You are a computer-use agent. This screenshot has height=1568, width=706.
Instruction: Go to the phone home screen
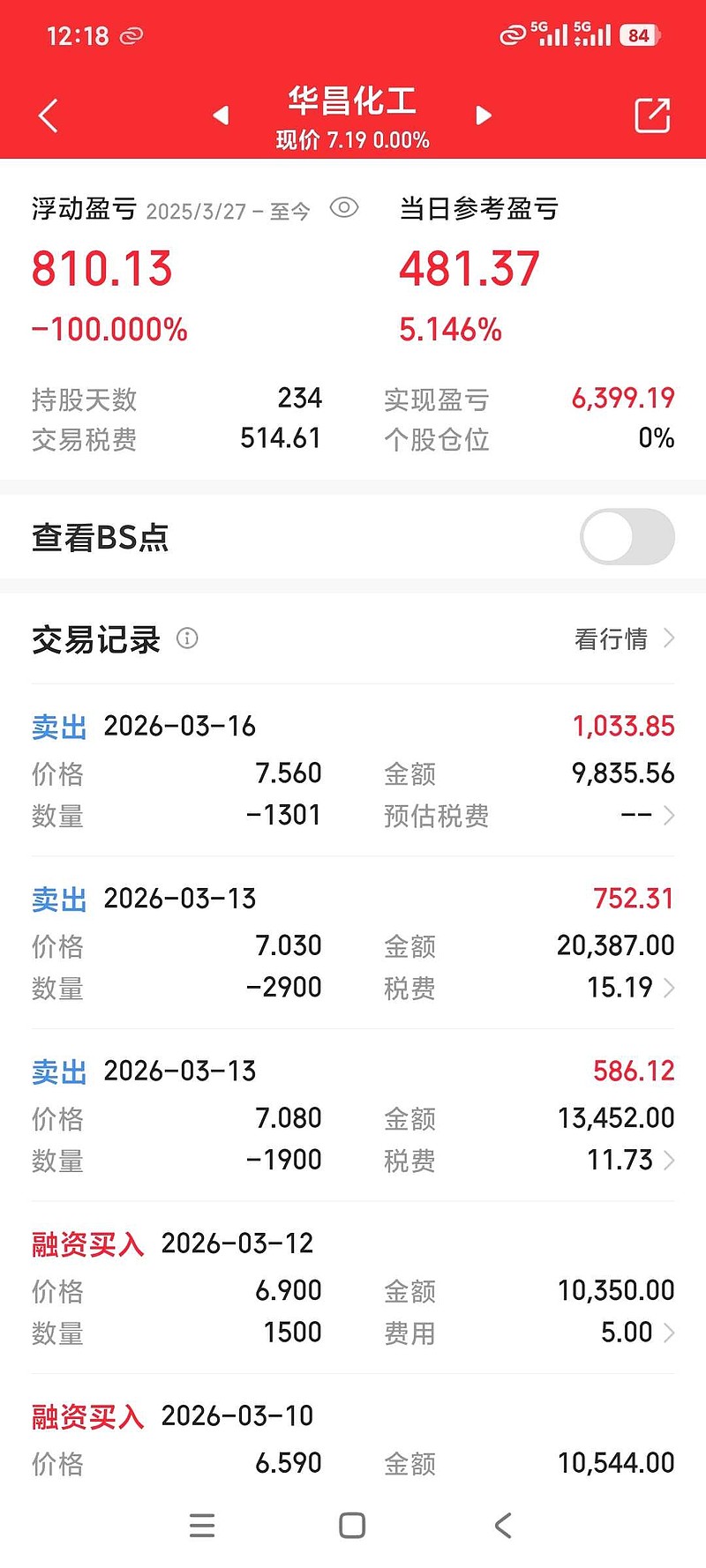pyautogui.click(x=352, y=1526)
